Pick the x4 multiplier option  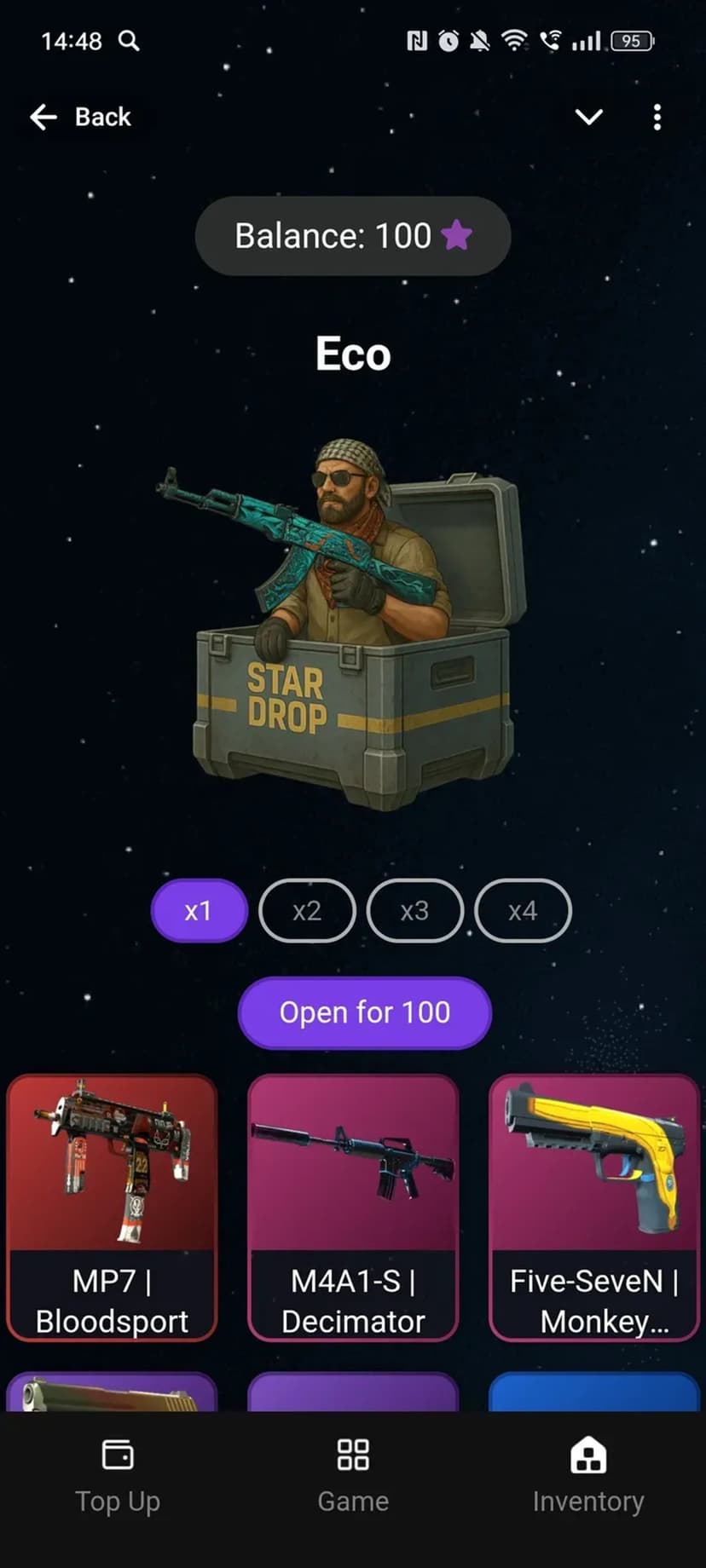(522, 910)
